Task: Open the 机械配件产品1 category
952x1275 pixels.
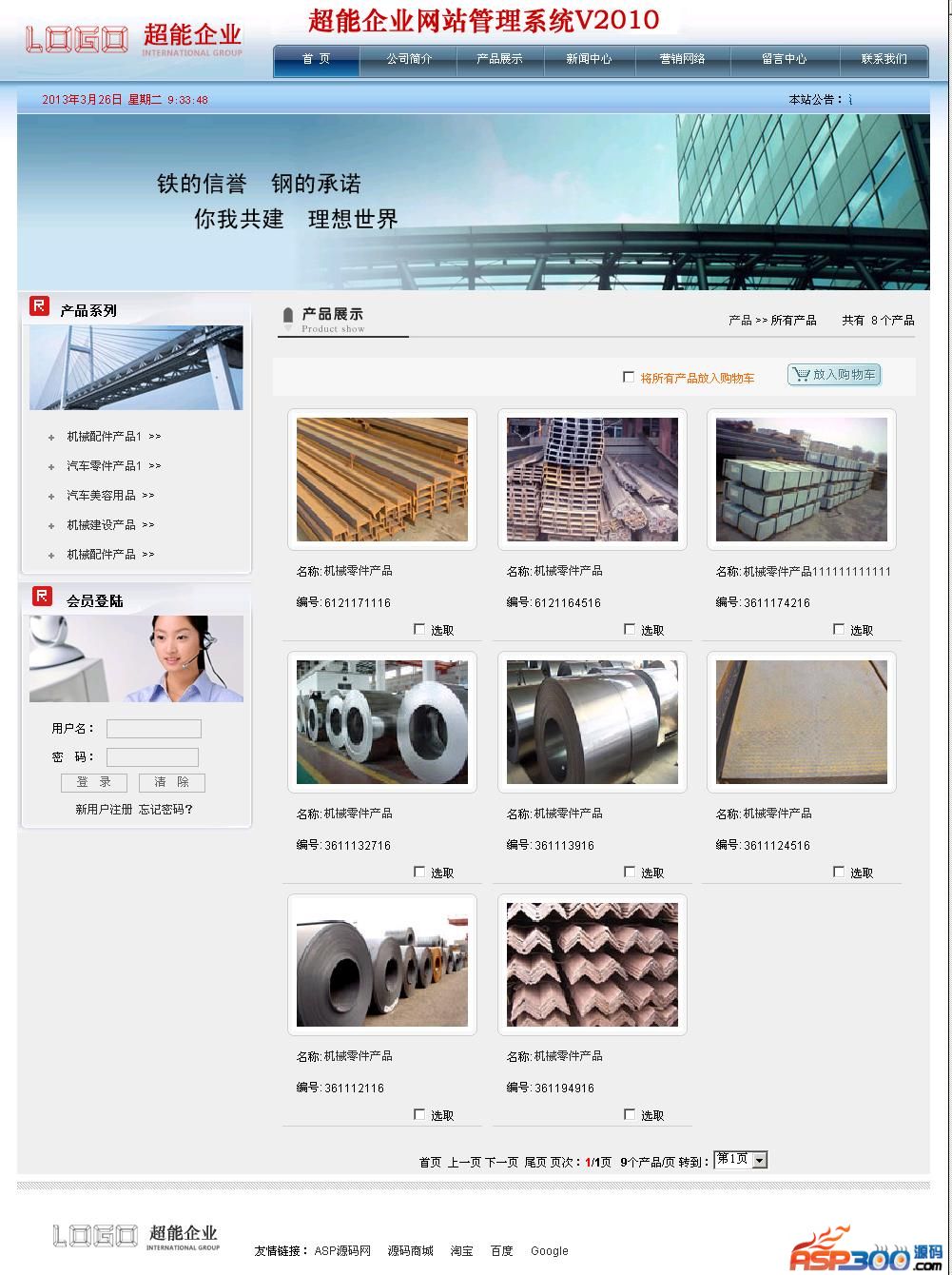Action: coord(104,437)
